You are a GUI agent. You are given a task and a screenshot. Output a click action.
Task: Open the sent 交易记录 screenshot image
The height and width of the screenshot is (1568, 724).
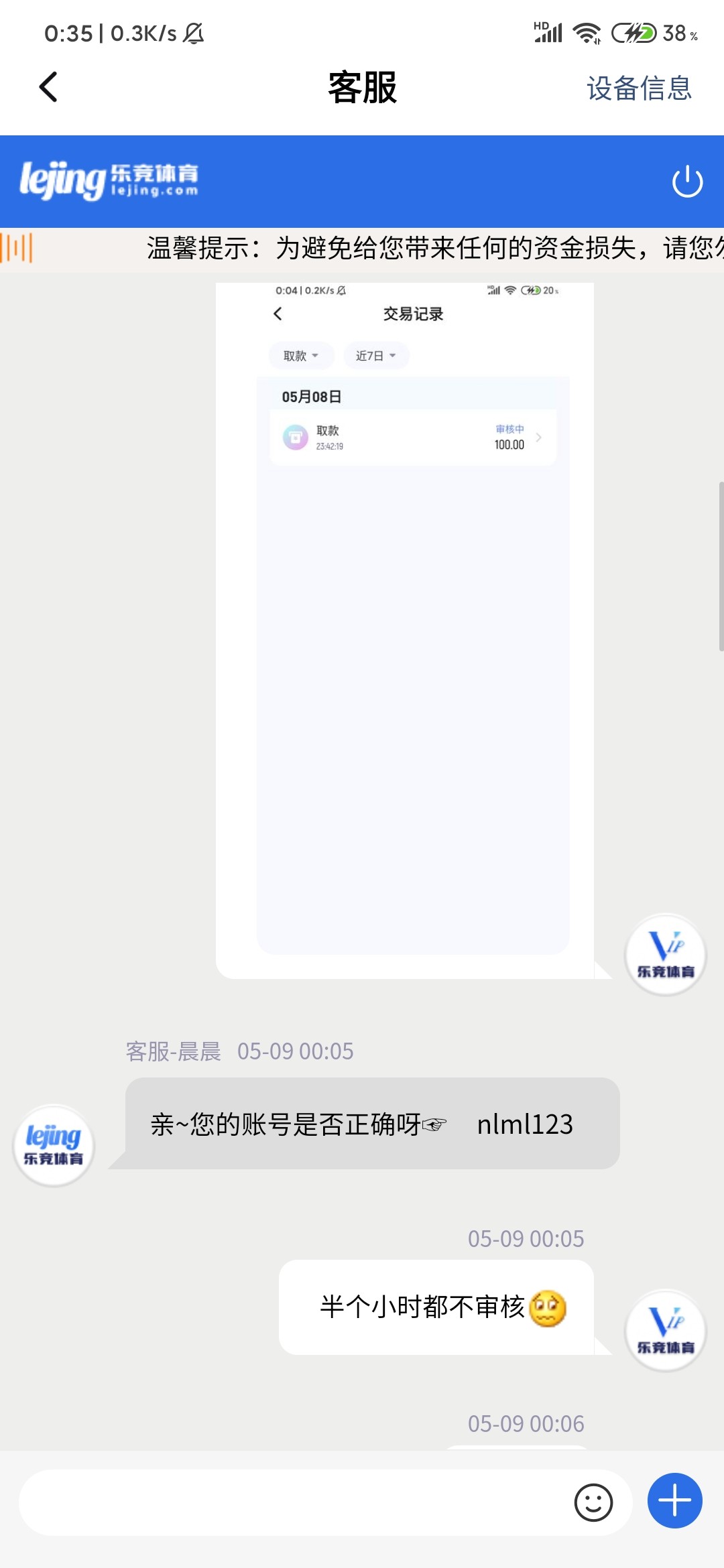405,630
